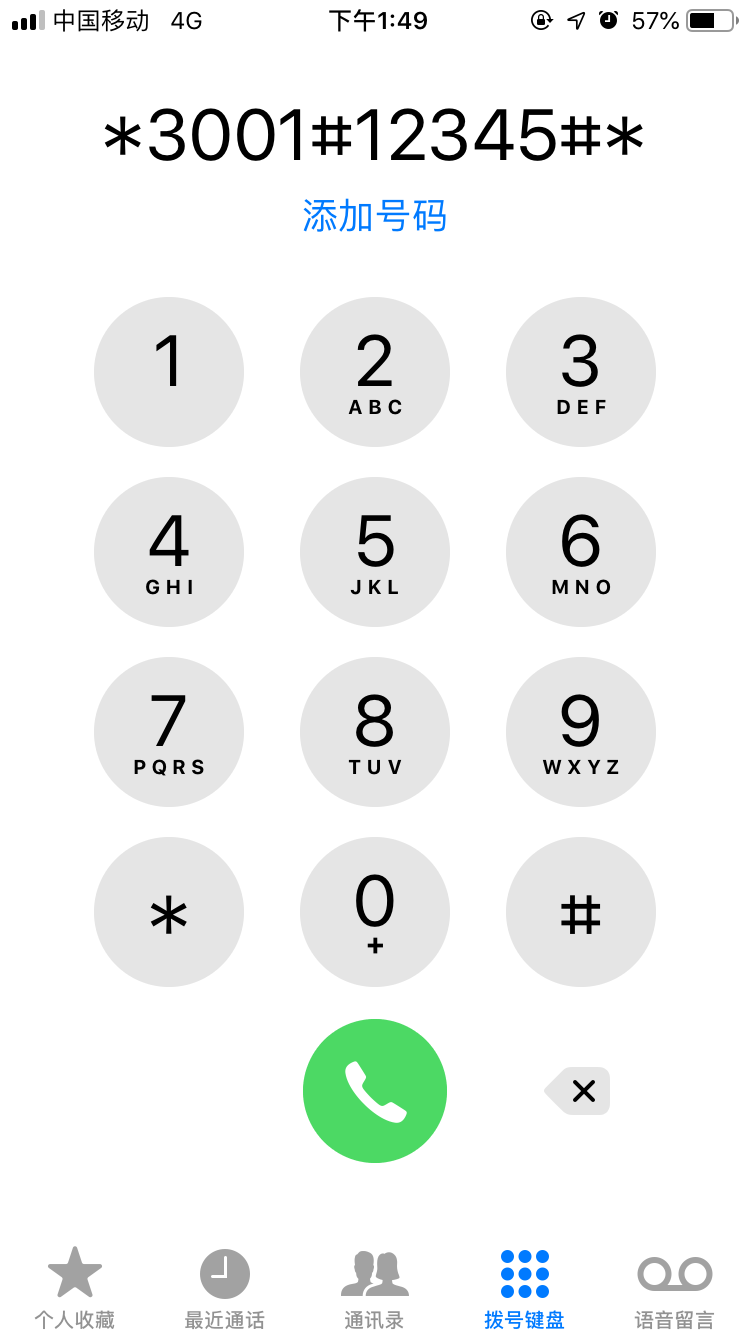Enter digit 2 (ABC) key
Viewport: 750px width, 1334px height.
[x=375, y=372]
